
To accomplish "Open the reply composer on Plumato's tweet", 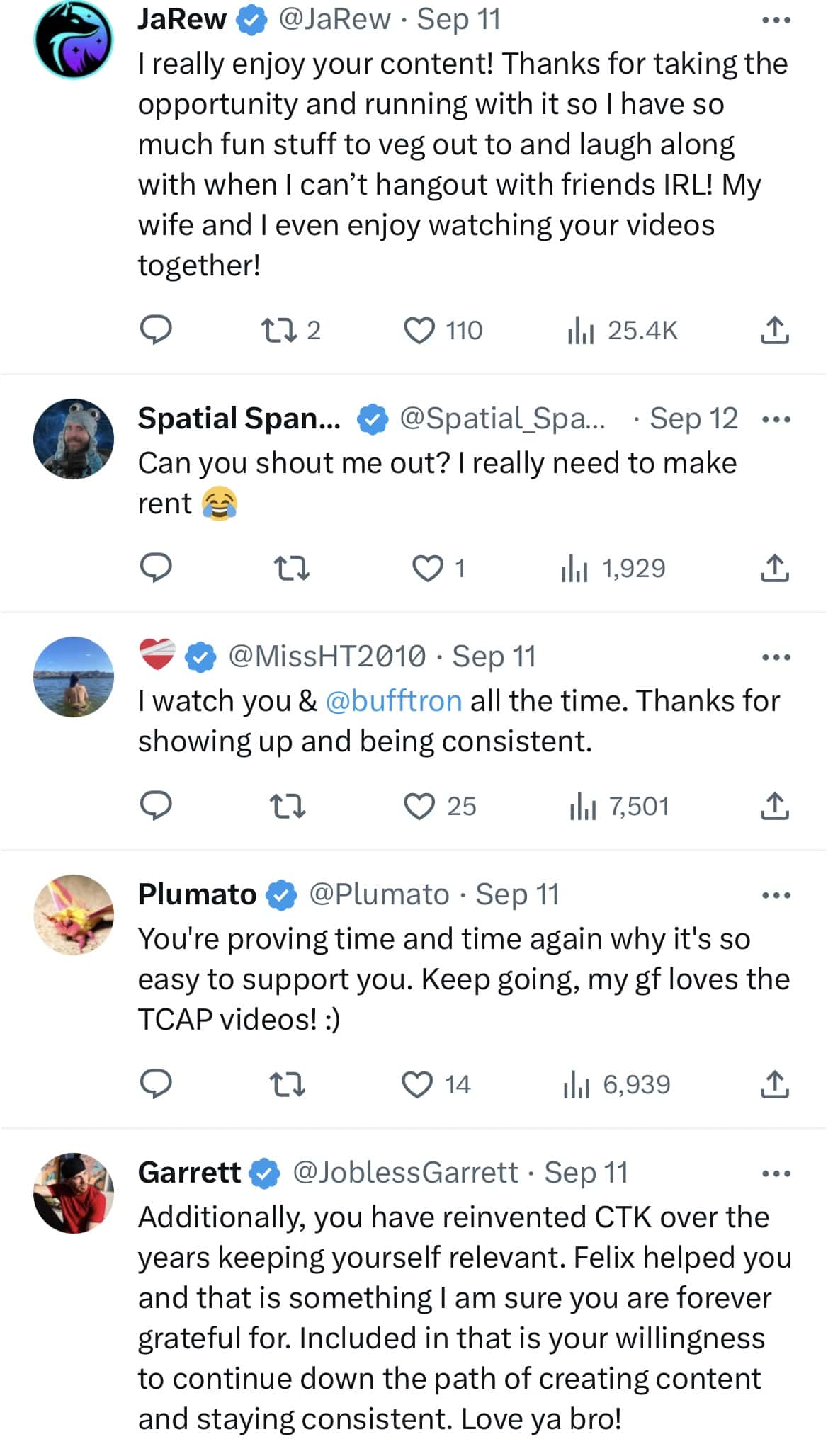I will tap(156, 1084).
